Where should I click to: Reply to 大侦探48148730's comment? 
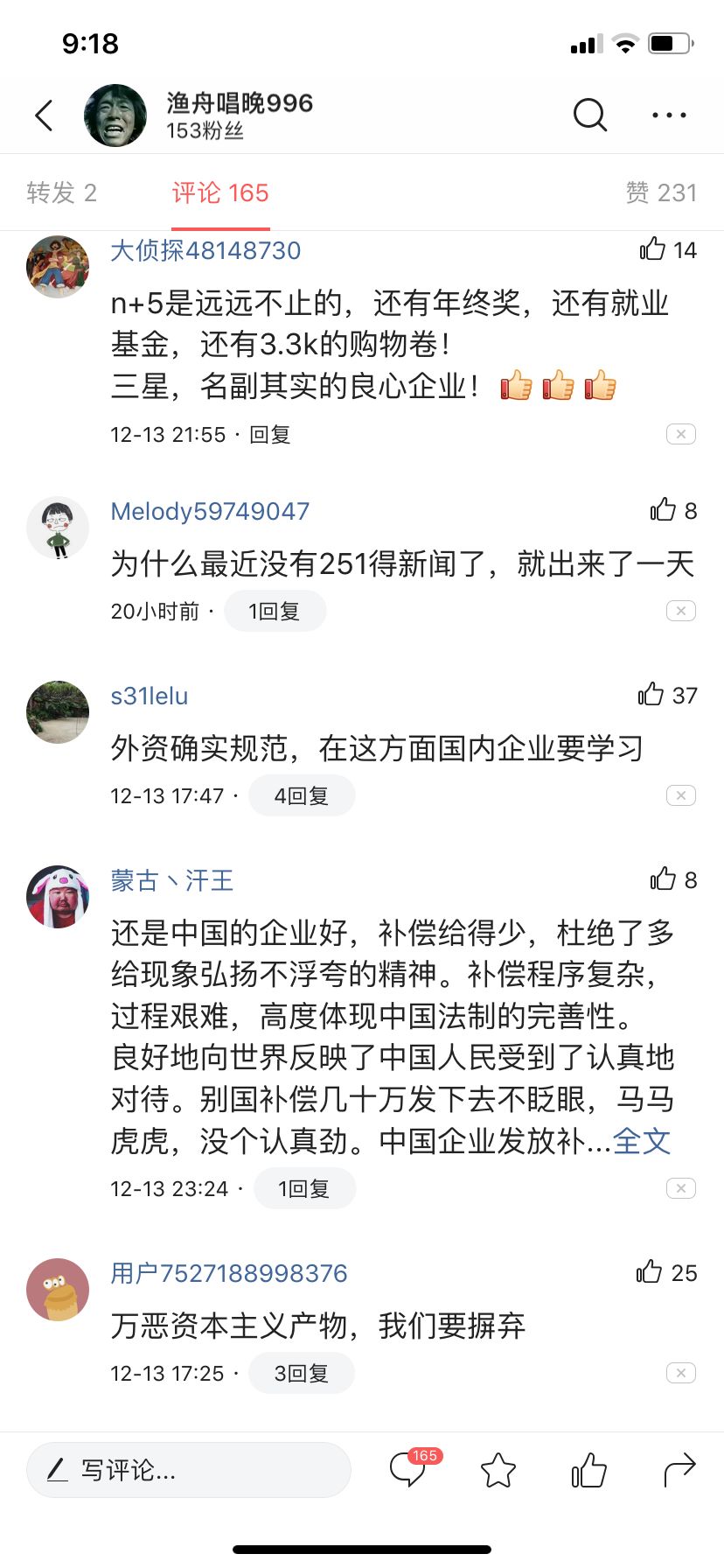click(269, 435)
